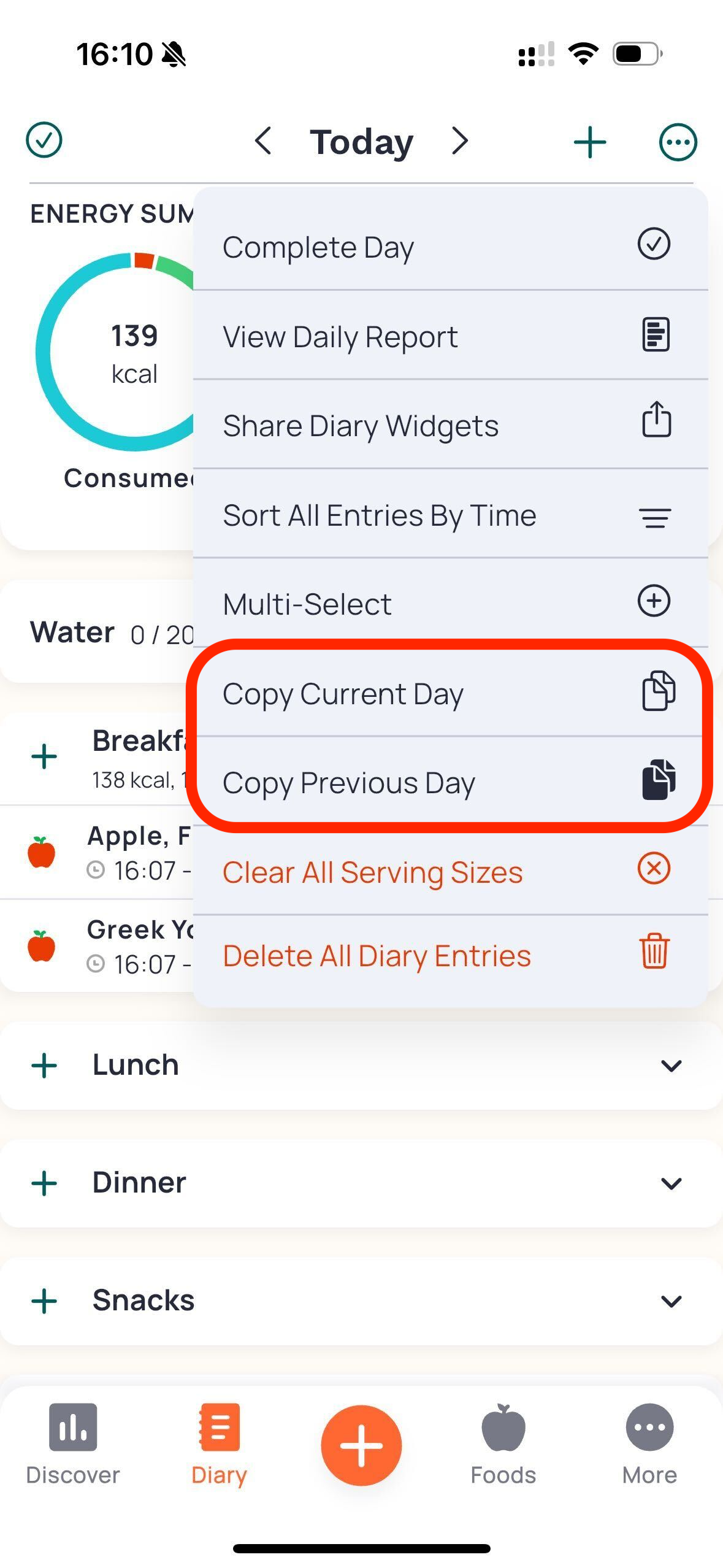Expand the Snacks section chevron
This screenshot has height=1568, width=723.
671,1301
